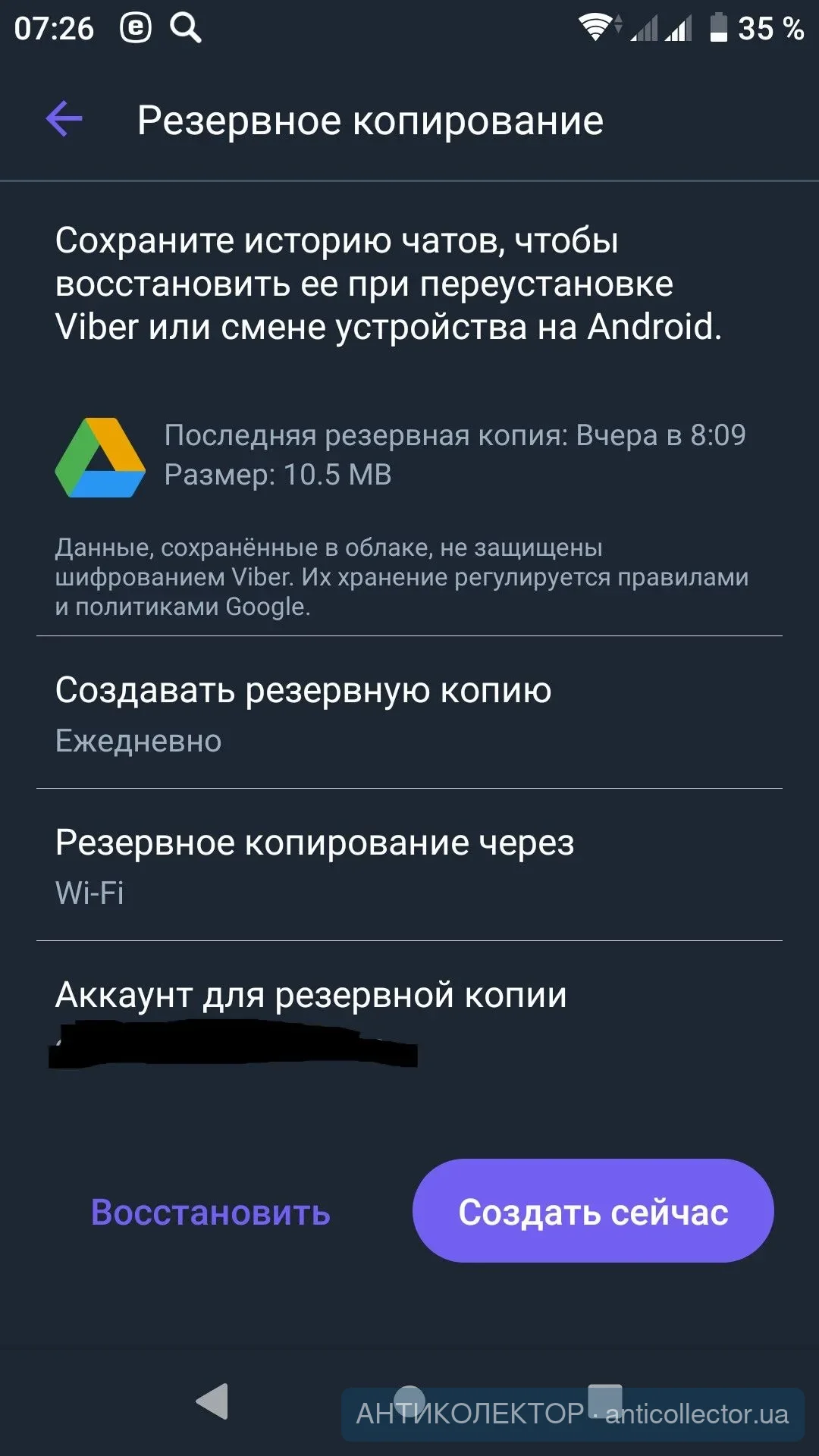819x1456 pixels.
Task: Tap the Восстановить button
Action: coord(211,1212)
